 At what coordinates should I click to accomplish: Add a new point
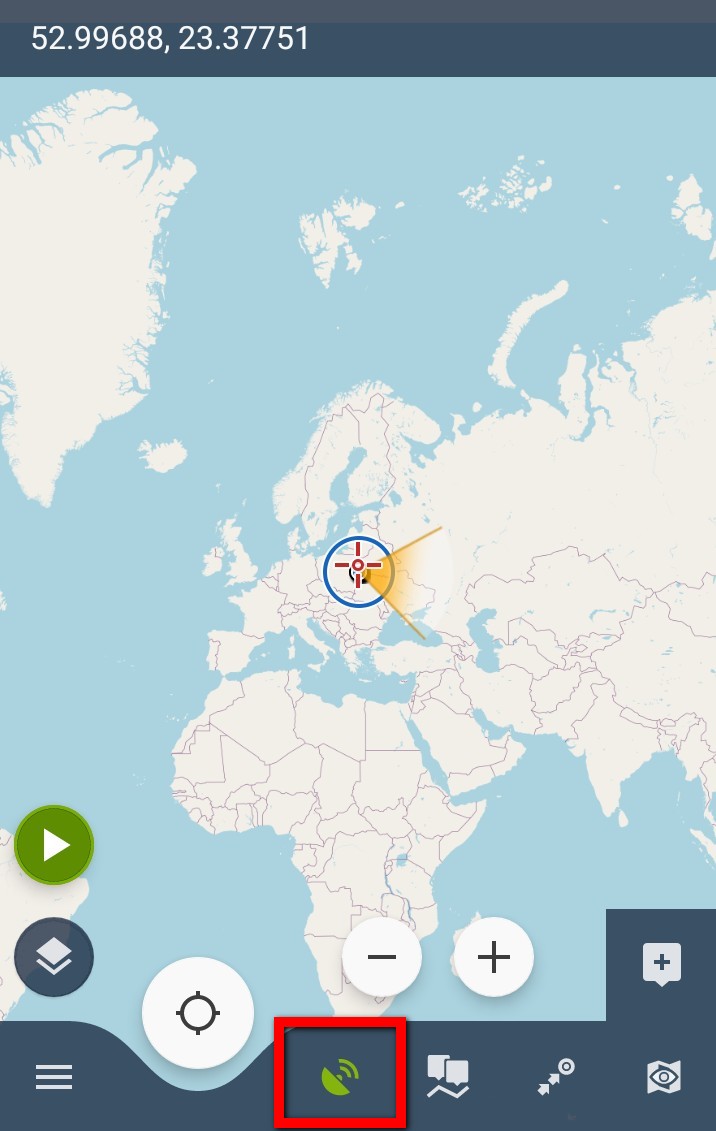point(661,964)
